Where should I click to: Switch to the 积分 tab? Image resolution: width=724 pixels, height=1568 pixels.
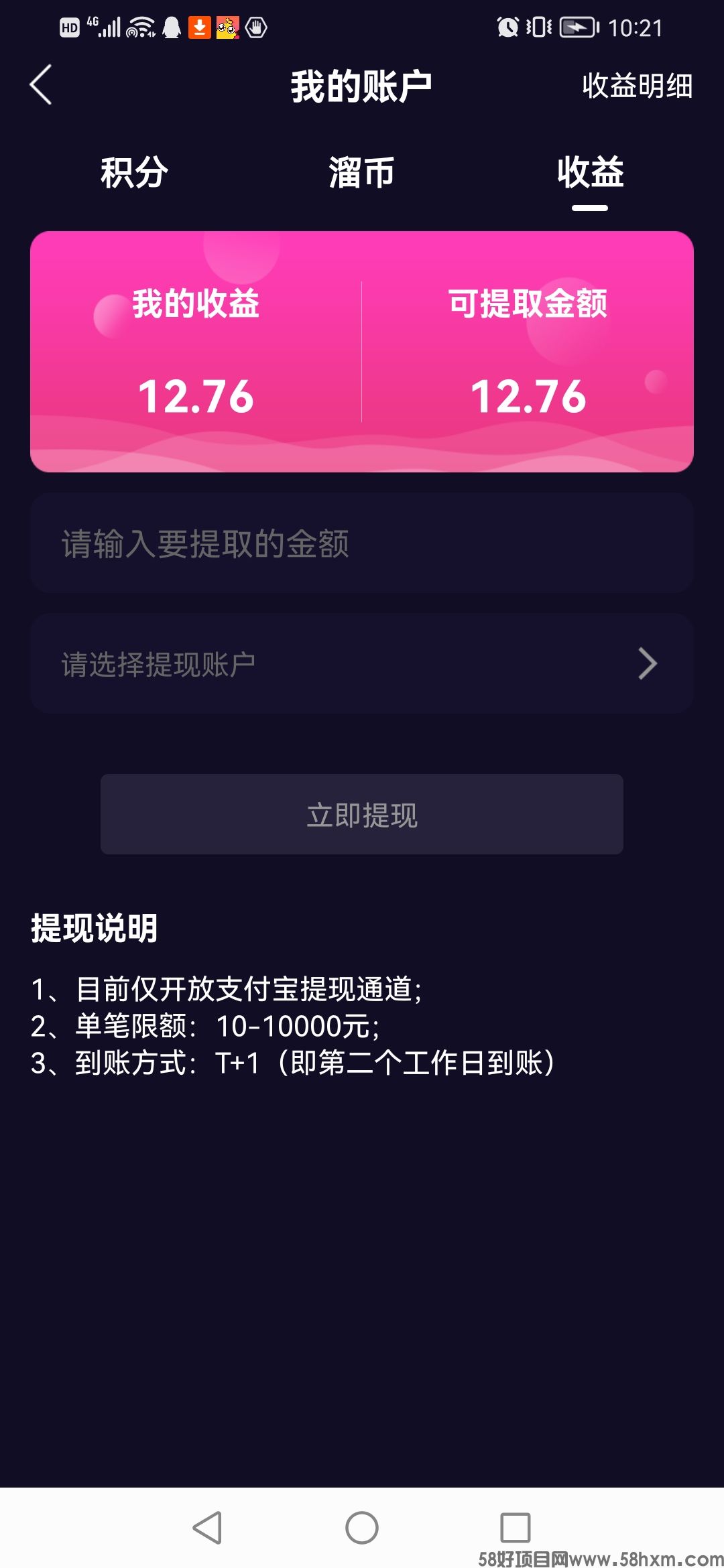tap(134, 172)
